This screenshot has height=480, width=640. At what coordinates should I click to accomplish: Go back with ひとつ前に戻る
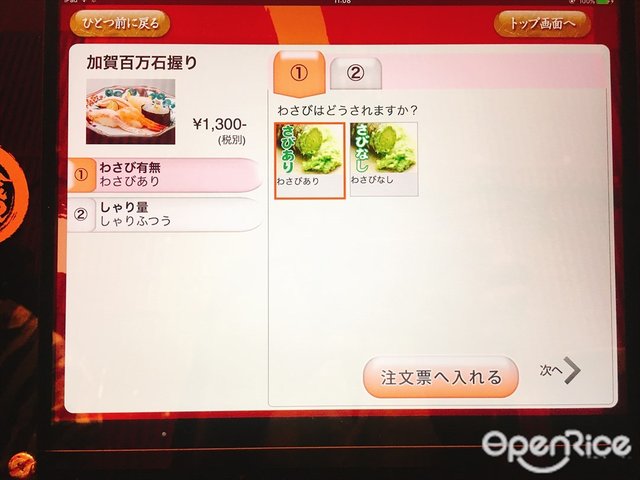[120, 21]
